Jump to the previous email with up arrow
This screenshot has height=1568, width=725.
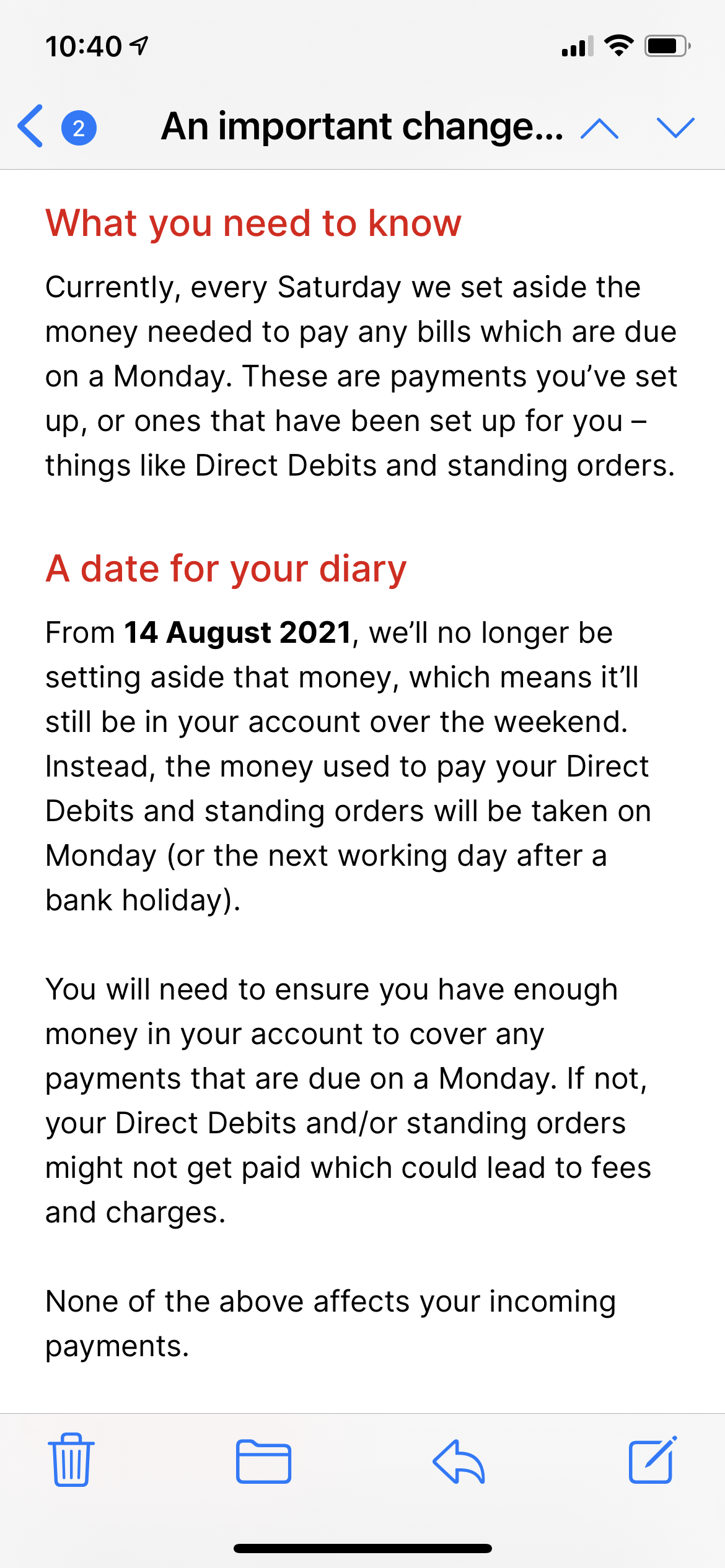(x=599, y=128)
